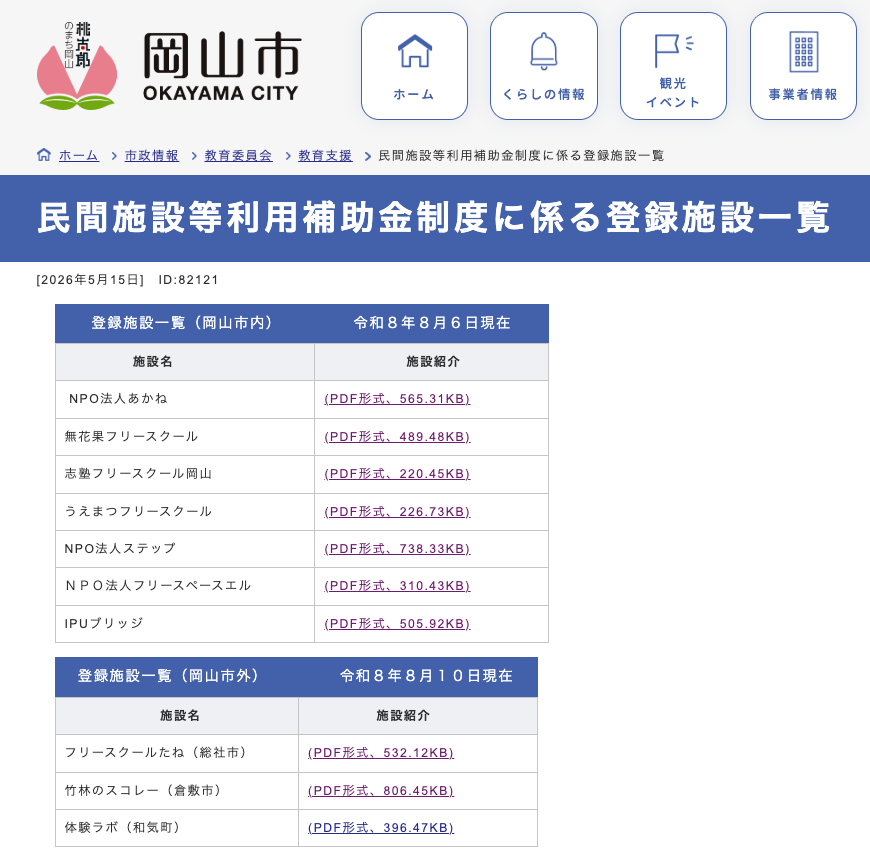Open the 市政情報 breadcrumb

pyautogui.click(x=151, y=156)
